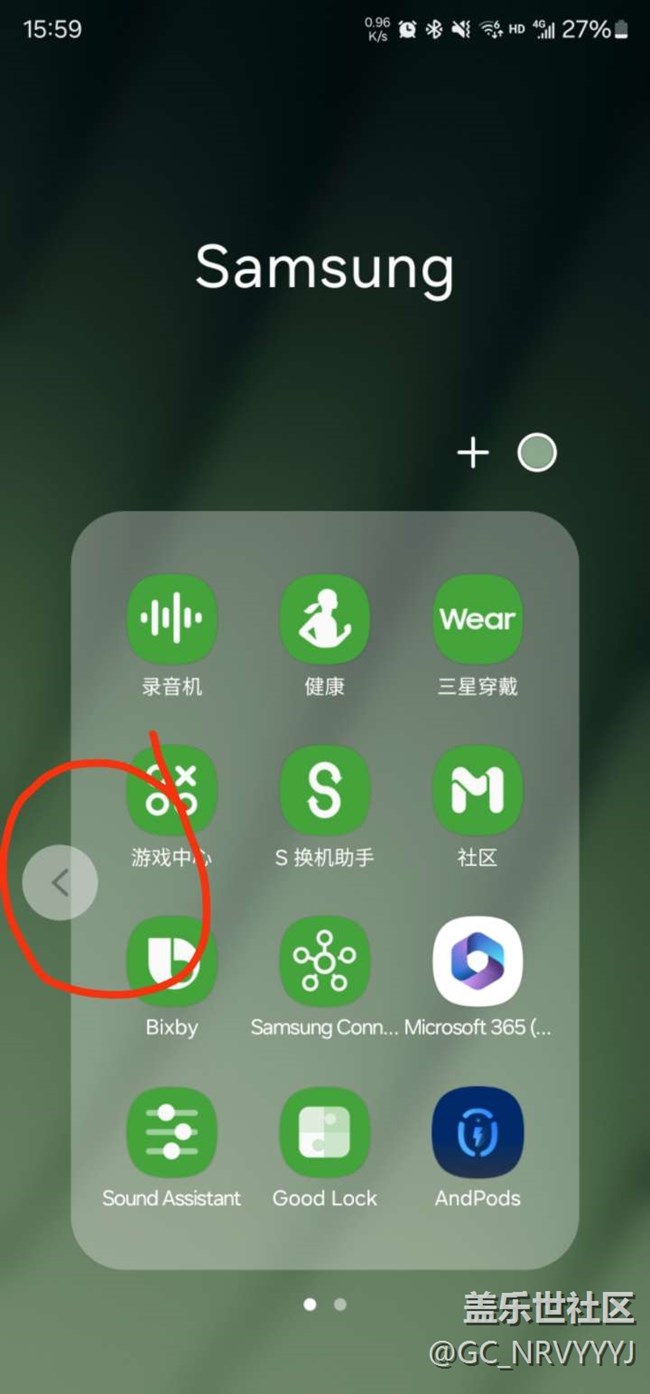Image resolution: width=650 pixels, height=1394 pixels.
Task: Open the S 换机助手 app
Action: click(x=325, y=792)
